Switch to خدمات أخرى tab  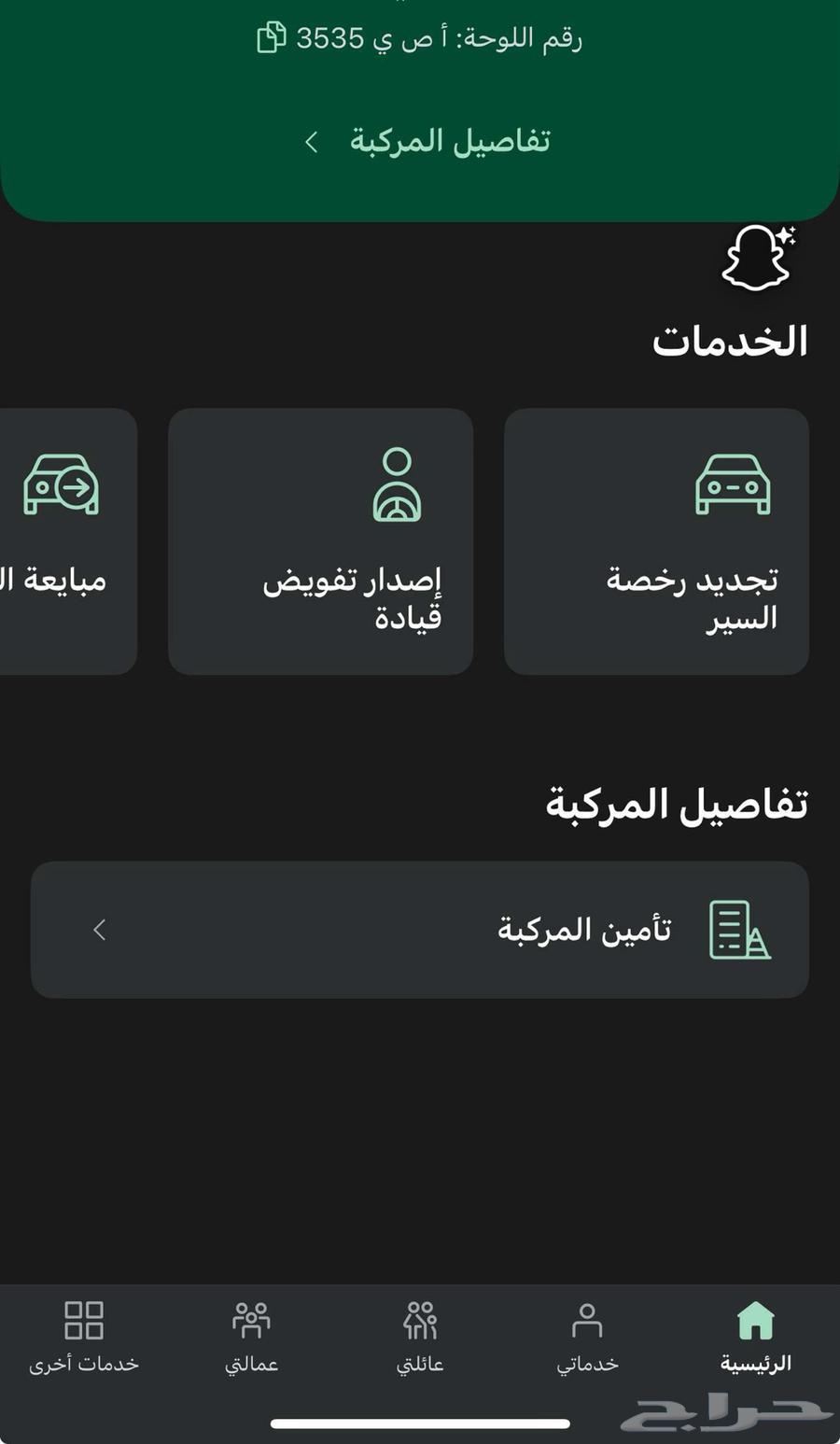[84, 1337]
